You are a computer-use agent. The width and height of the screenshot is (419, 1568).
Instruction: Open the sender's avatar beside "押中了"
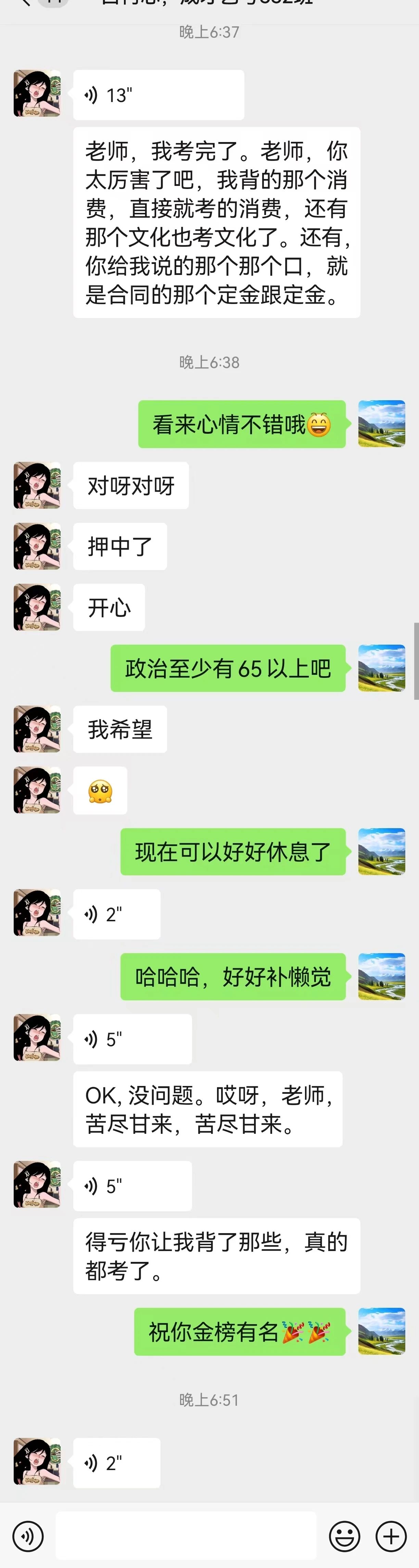pos(37,546)
